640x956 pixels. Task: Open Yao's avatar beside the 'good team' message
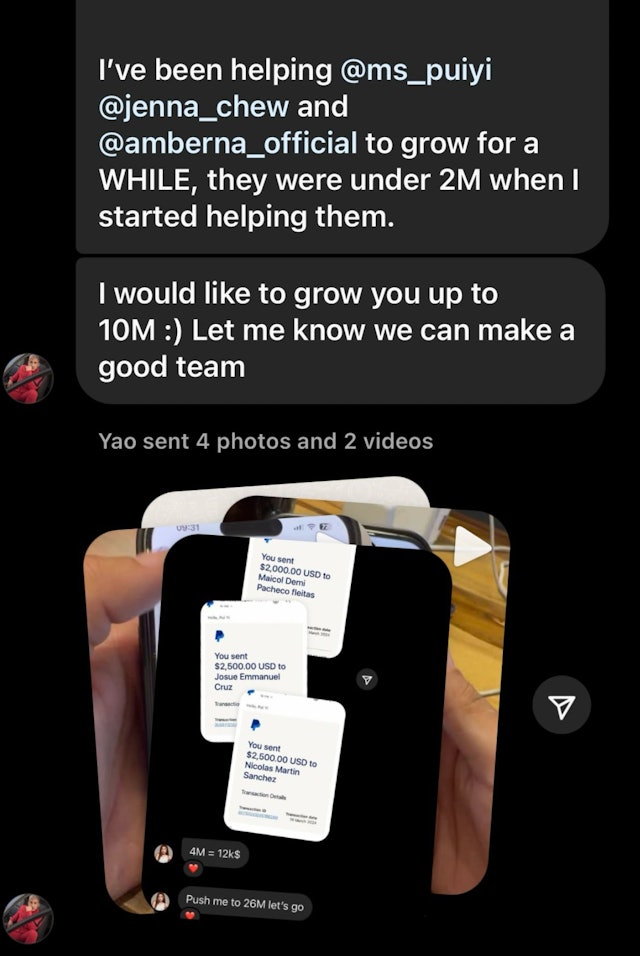pos(28,378)
